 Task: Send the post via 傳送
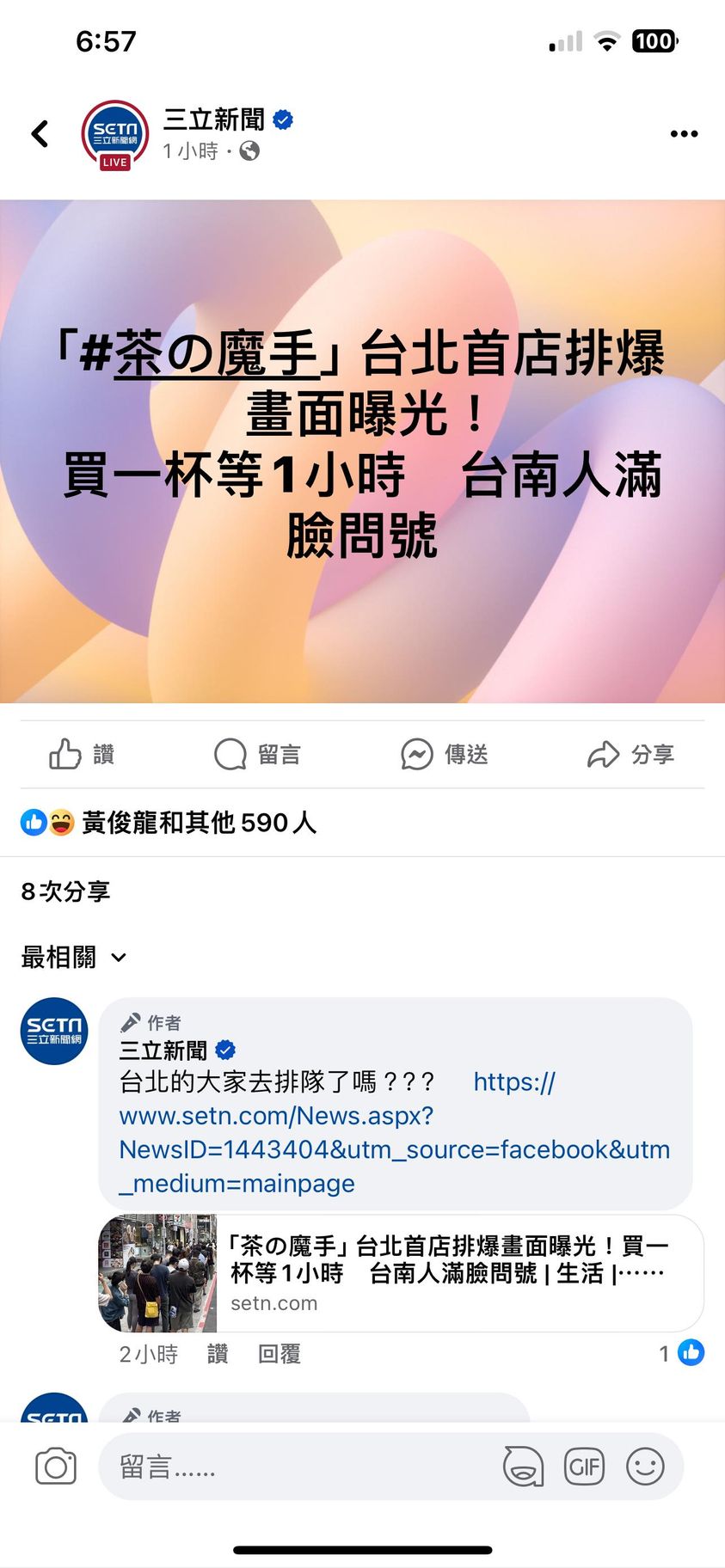click(x=444, y=755)
